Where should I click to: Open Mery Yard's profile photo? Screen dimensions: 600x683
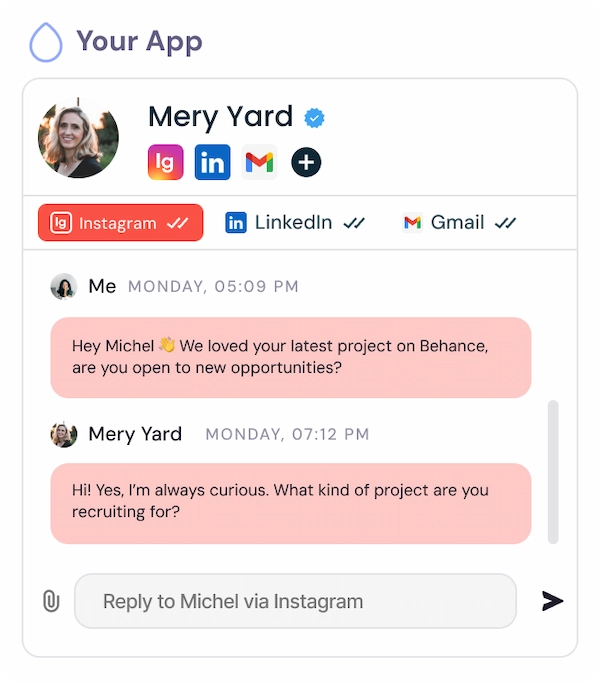[x=78, y=139]
